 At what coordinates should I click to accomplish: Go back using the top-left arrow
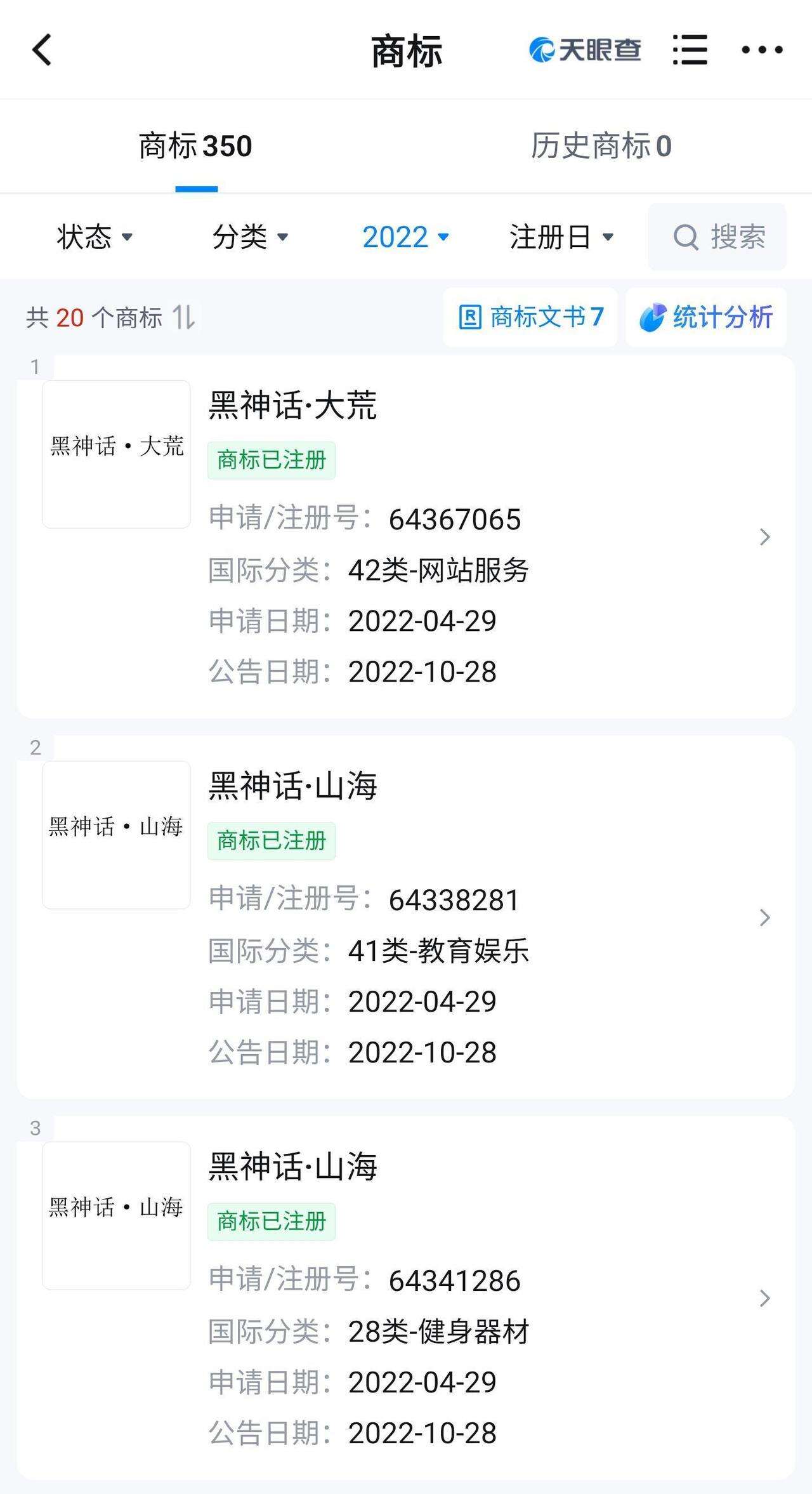coord(42,50)
